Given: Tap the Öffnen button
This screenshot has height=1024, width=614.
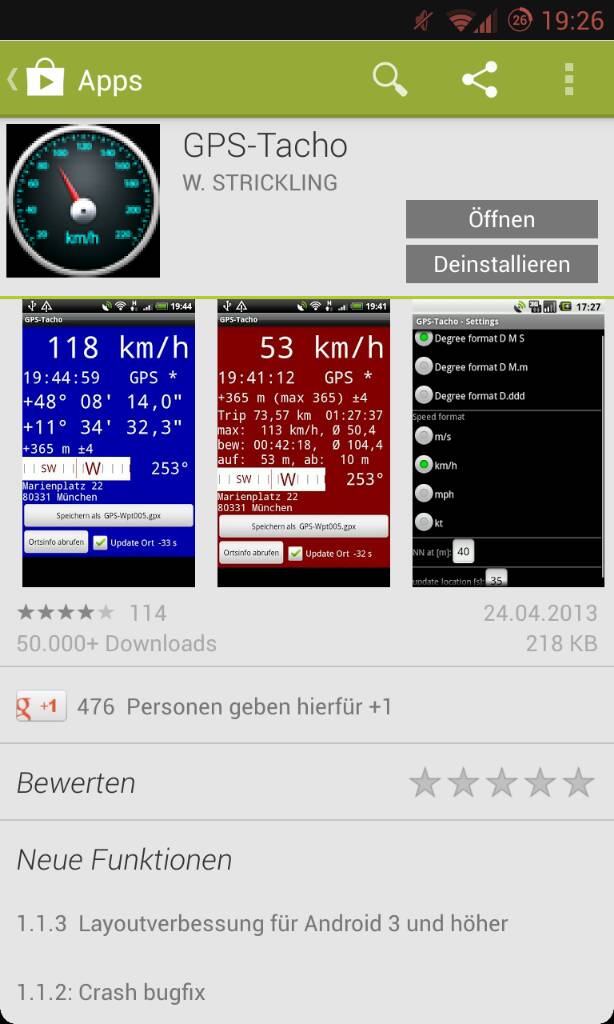Looking at the screenshot, I should point(501,219).
